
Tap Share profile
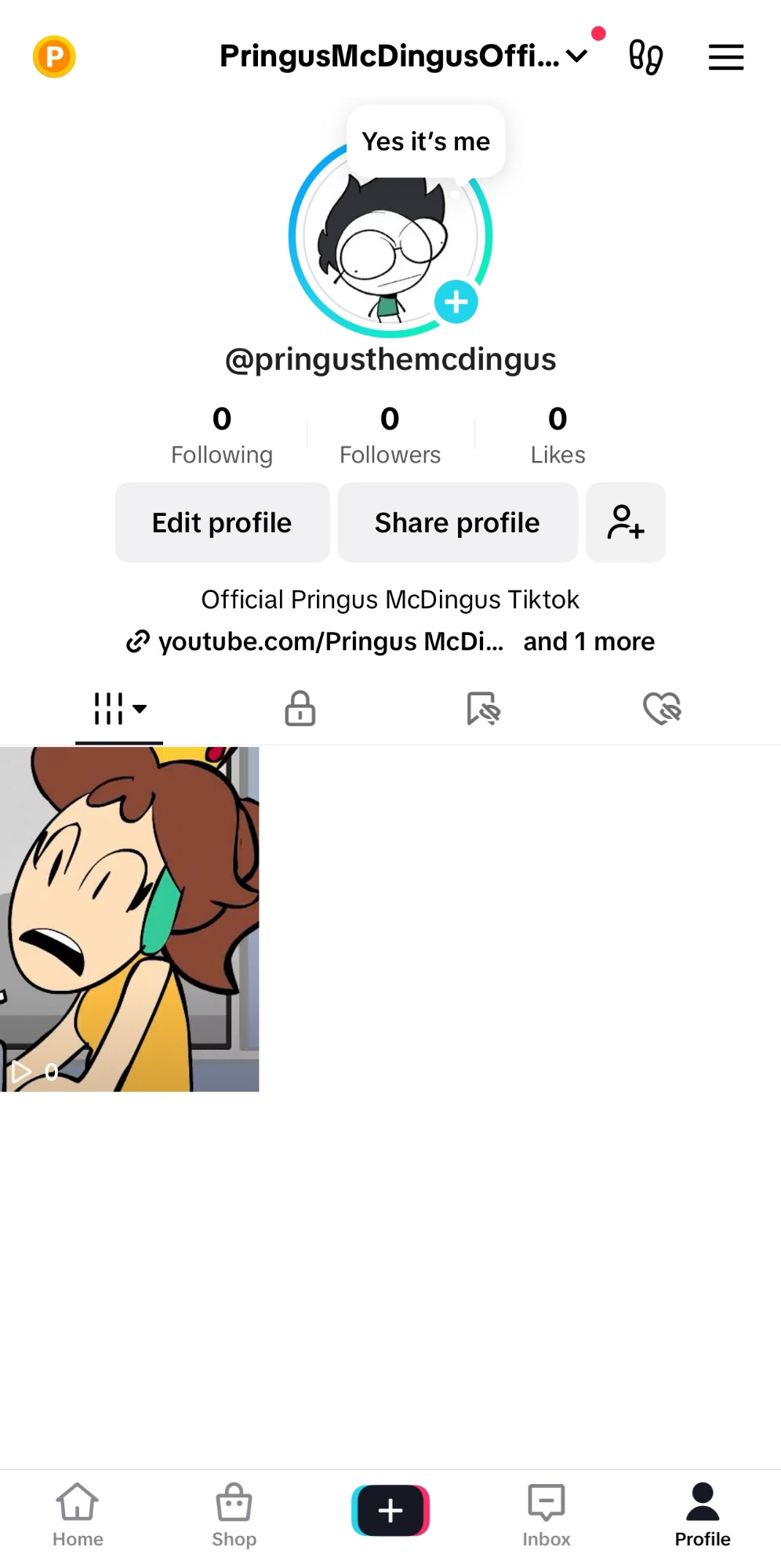(x=457, y=522)
